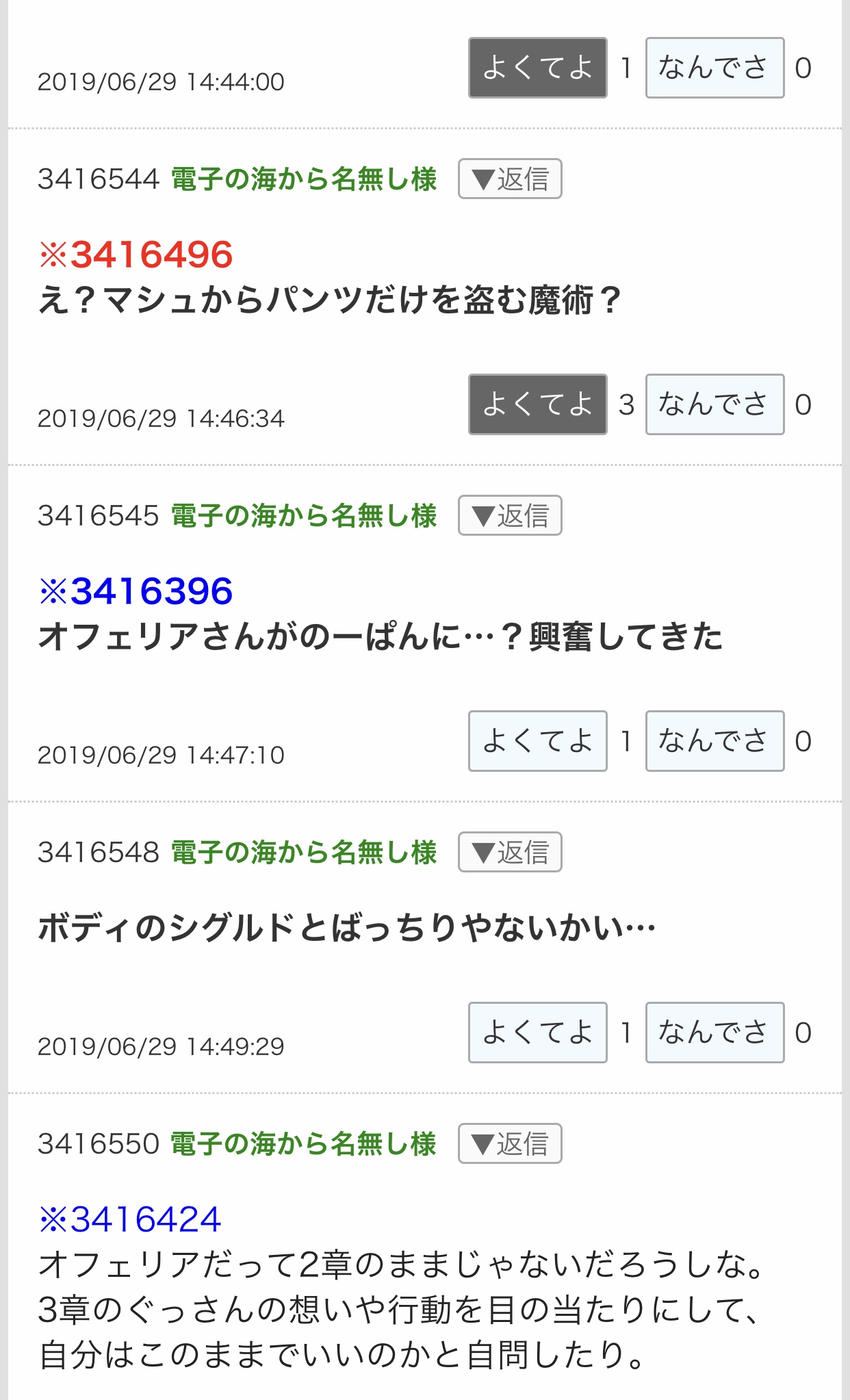Upvote comment 3416545 with よくてよ

(x=537, y=741)
